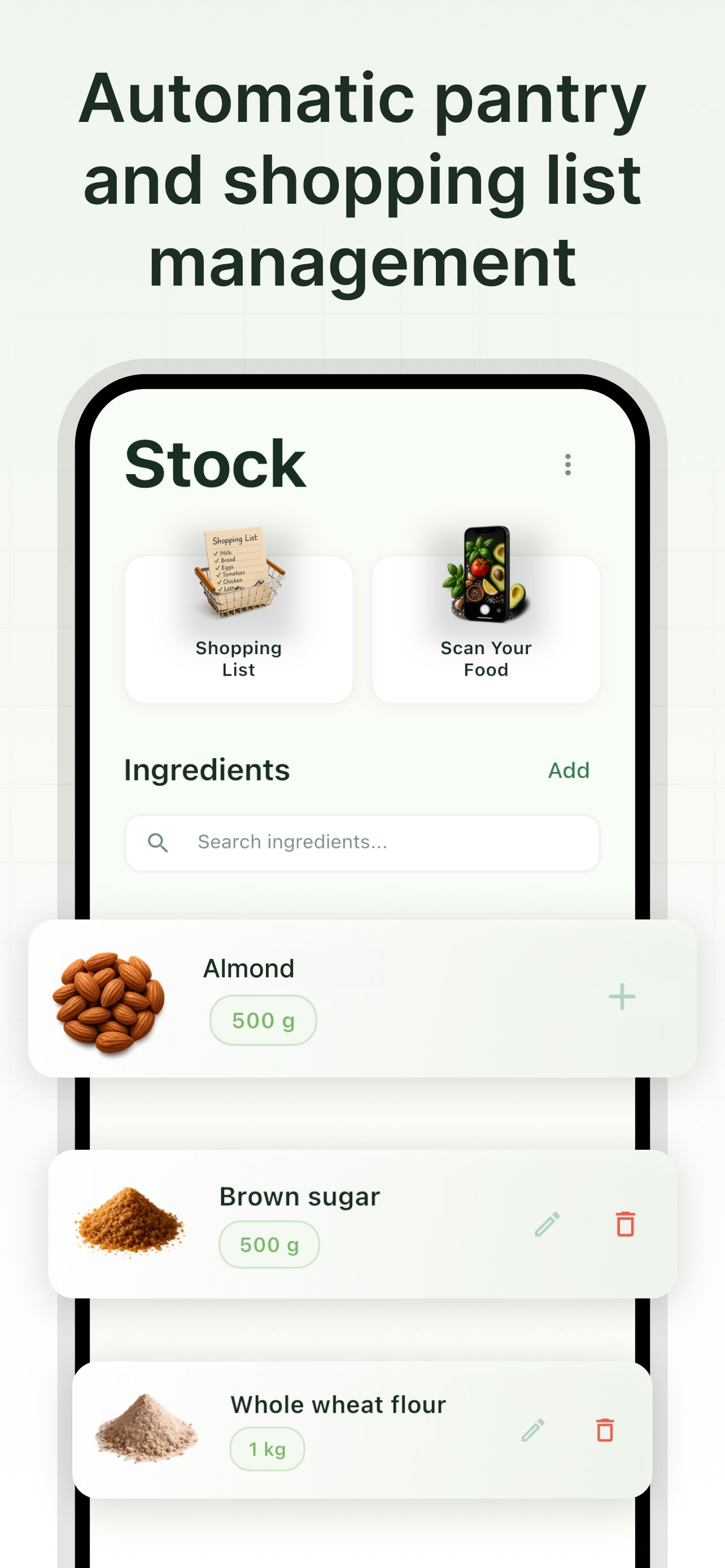Screen dimensions: 725x1568
Task: Tap the magnifying glass search icon
Action: [x=158, y=843]
